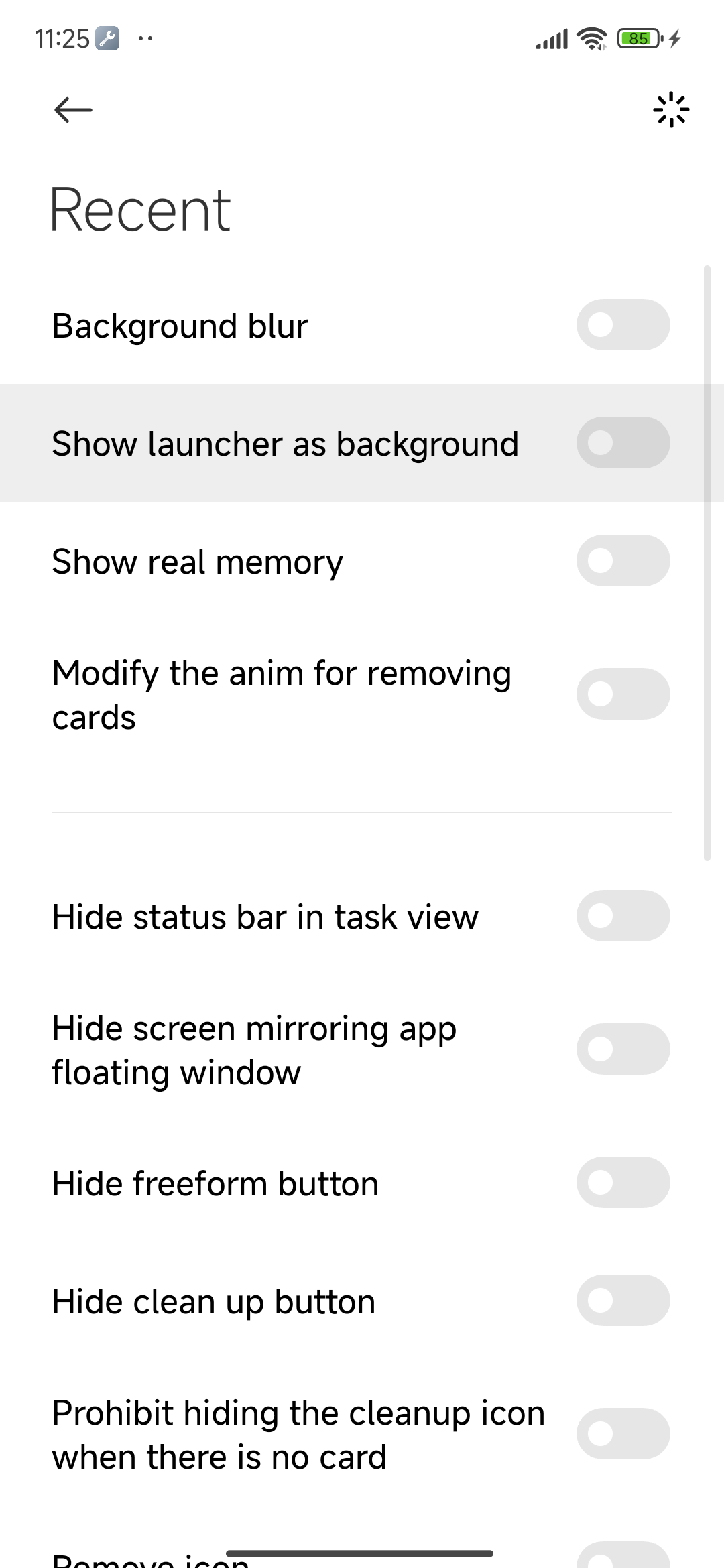
Task: Turn on Show launcher as background
Action: (x=623, y=443)
